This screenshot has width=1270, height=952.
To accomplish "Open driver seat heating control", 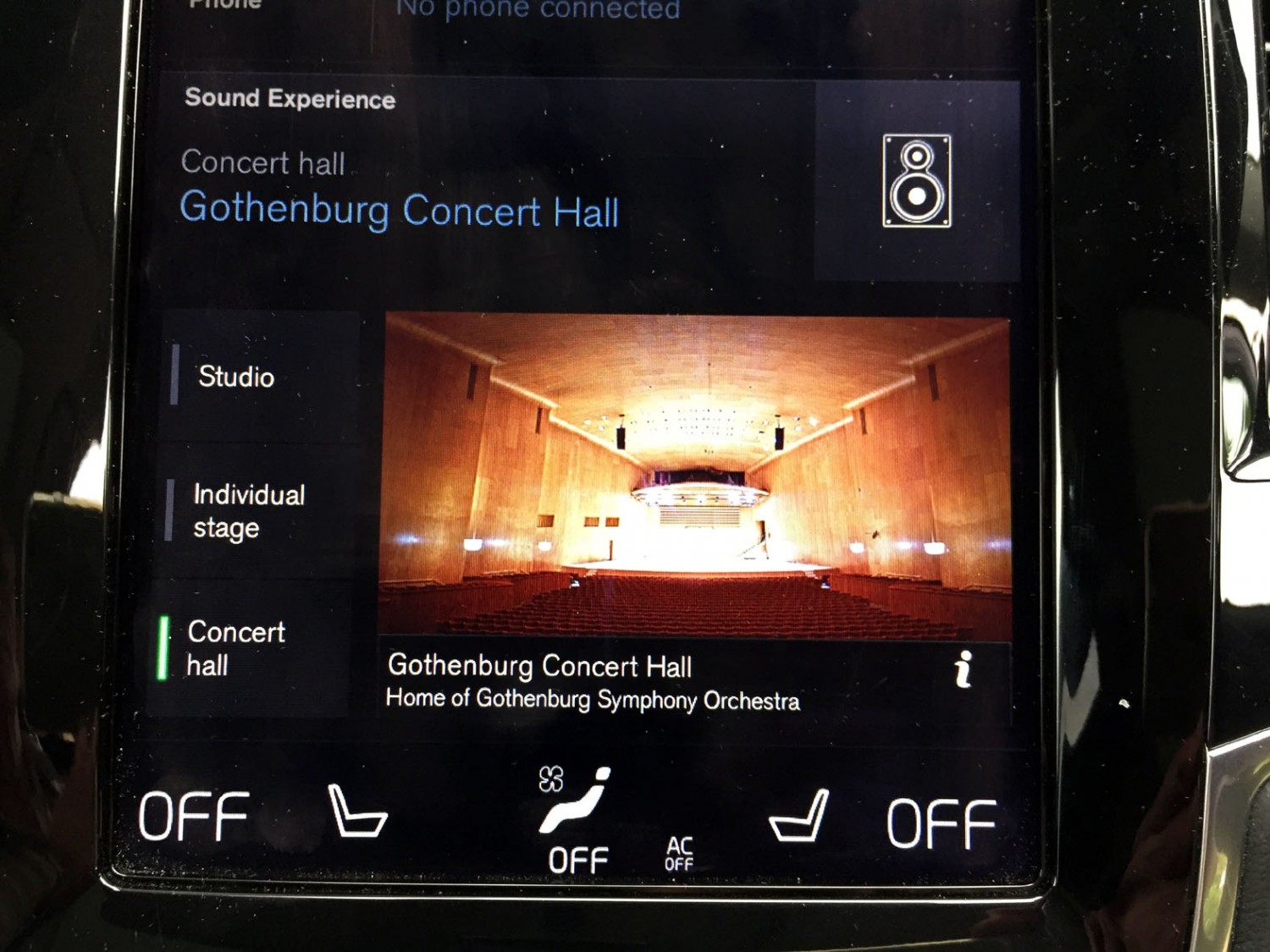I will click(x=356, y=812).
